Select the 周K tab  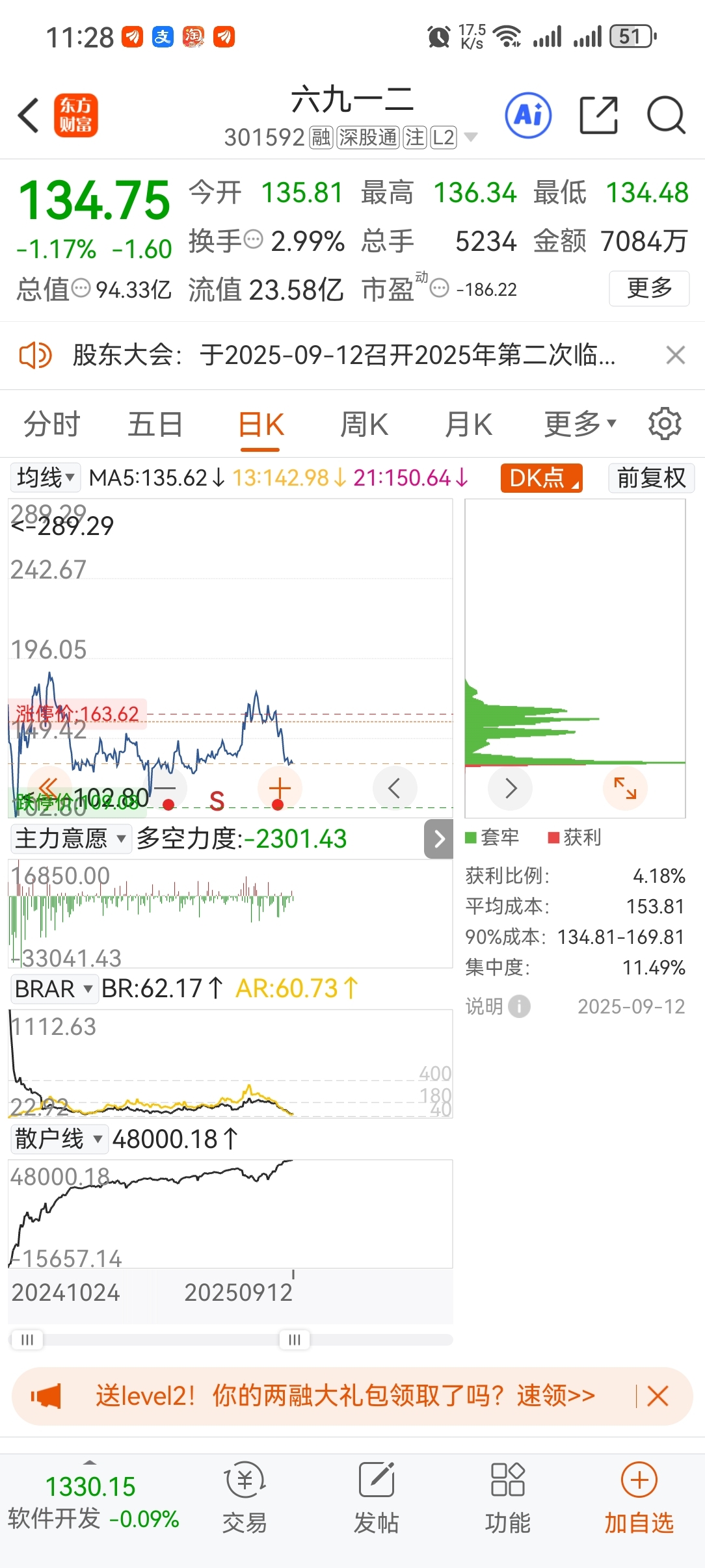point(364,425)
